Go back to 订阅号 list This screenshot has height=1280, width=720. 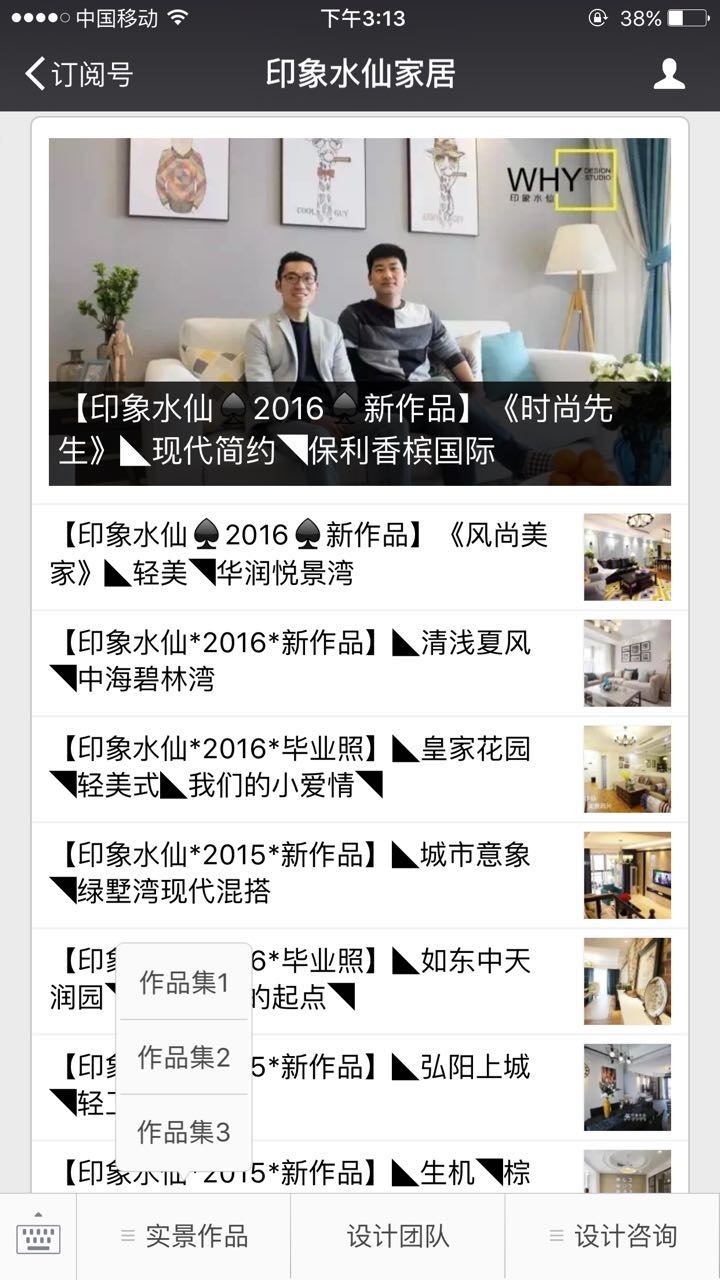[78, 74]
